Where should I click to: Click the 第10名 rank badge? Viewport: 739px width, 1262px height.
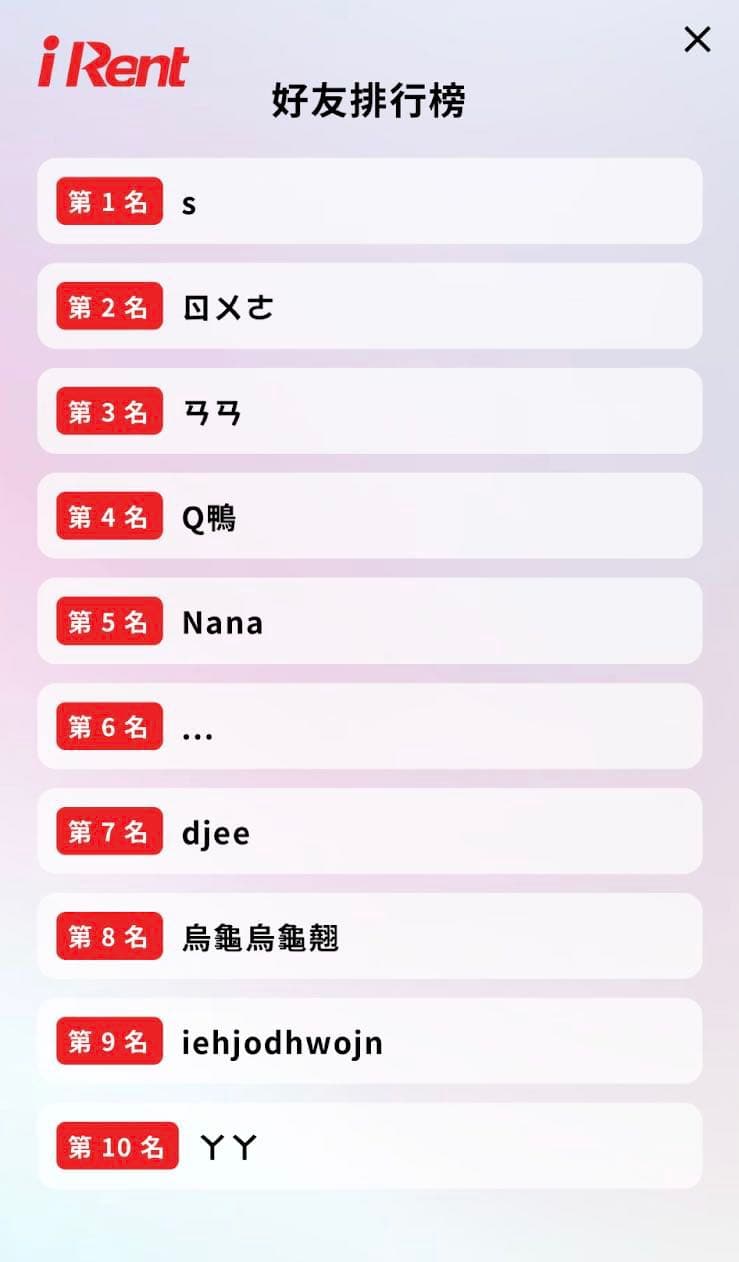click(x=117, y=1146)
